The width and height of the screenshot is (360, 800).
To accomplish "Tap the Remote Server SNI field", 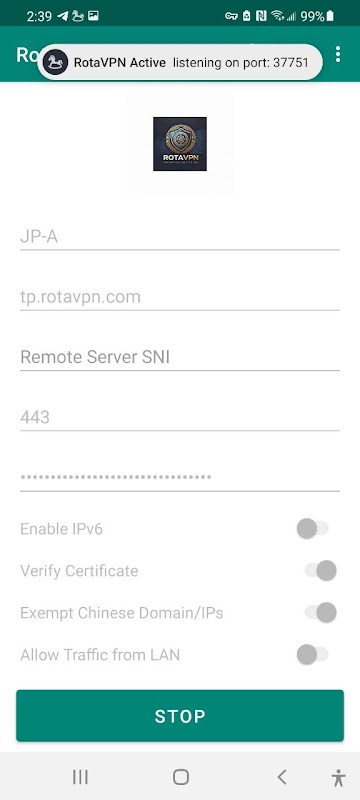I will [180, 358].
